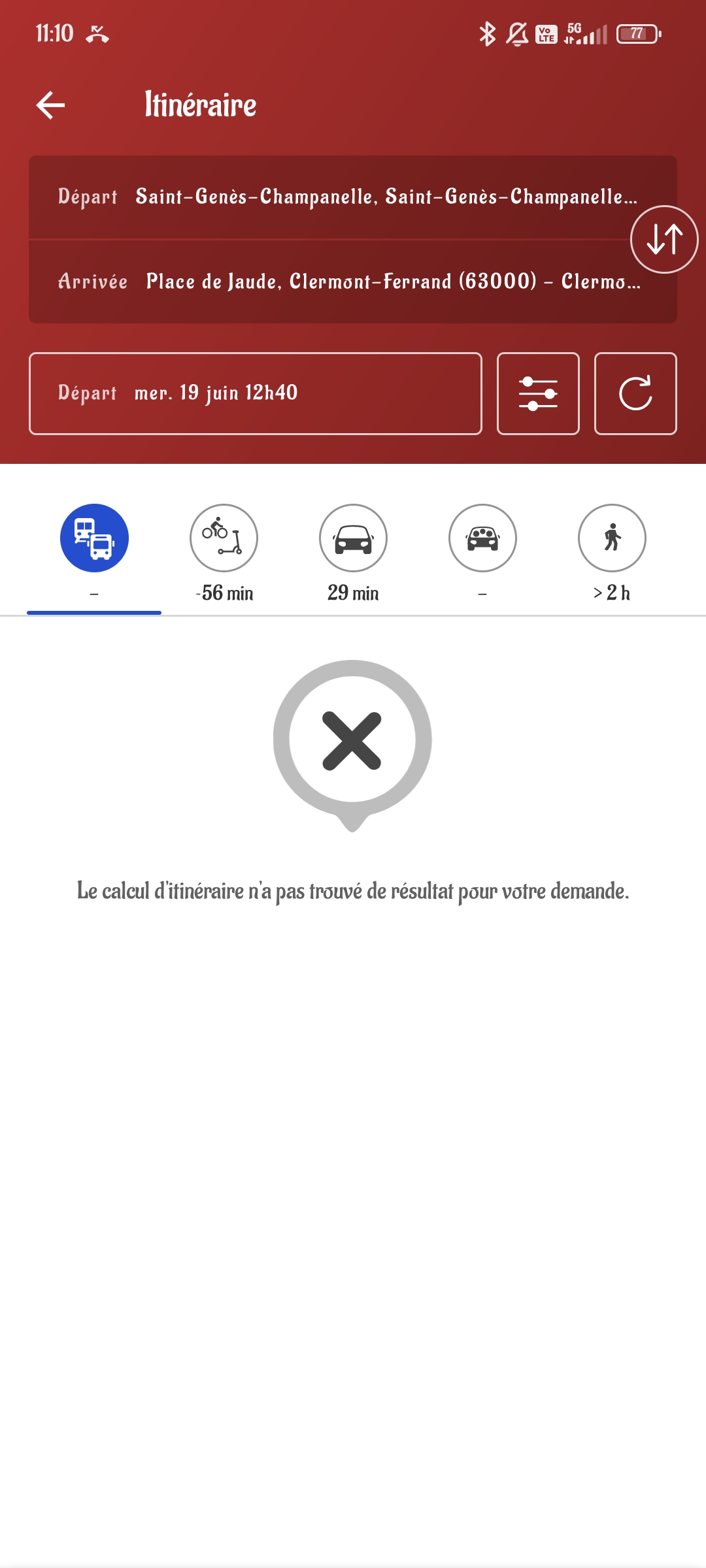Switch to the carpooling tab

482,538
